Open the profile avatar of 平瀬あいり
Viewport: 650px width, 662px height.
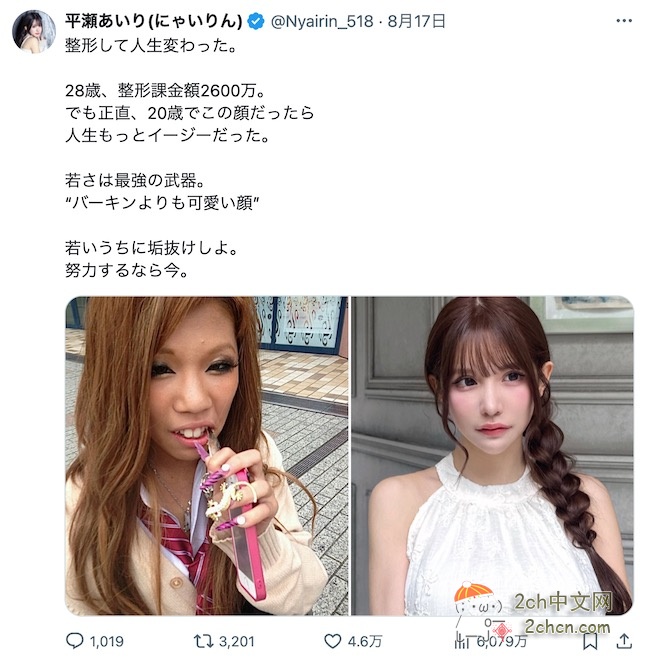(33, 32)
